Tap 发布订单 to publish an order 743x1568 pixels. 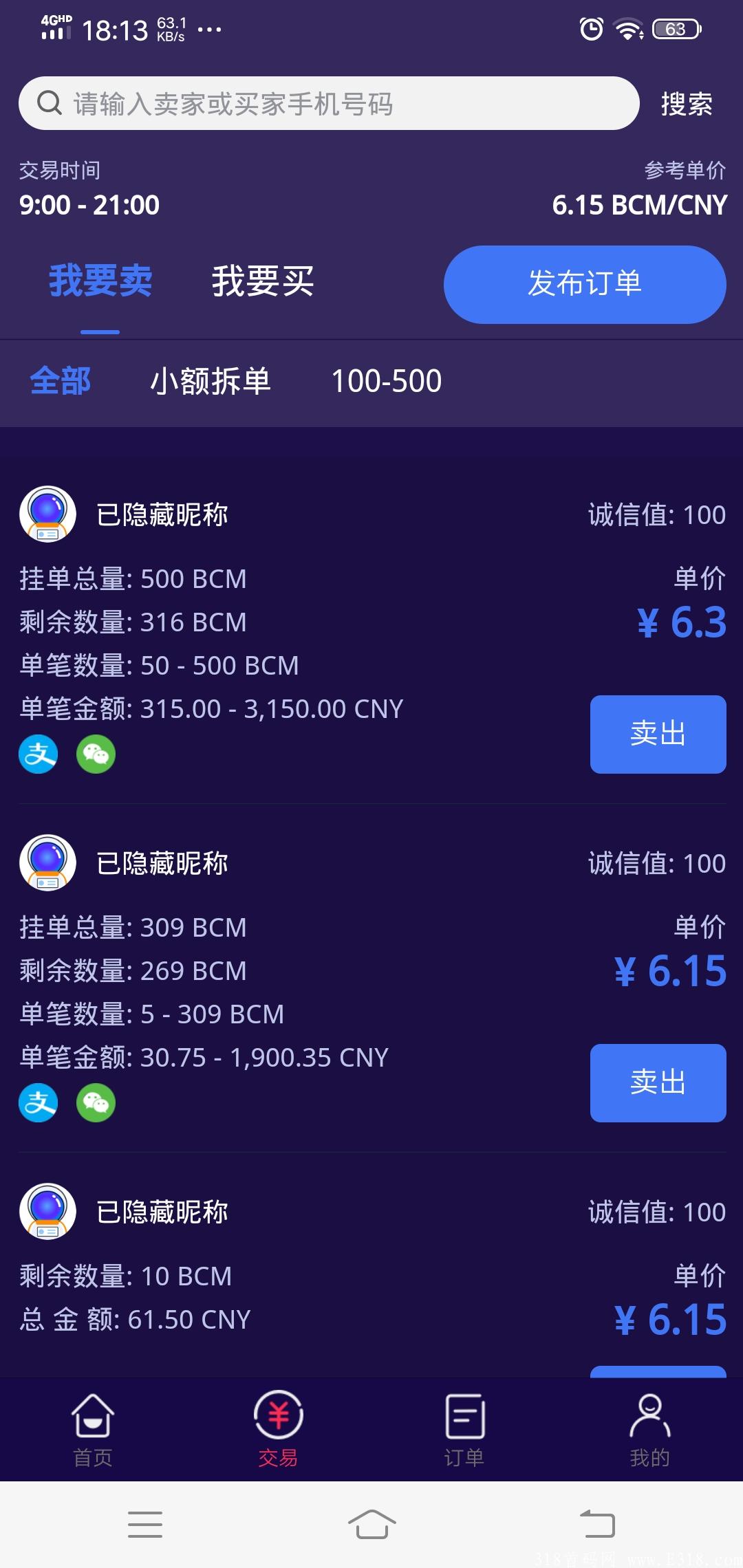point(585,284)
